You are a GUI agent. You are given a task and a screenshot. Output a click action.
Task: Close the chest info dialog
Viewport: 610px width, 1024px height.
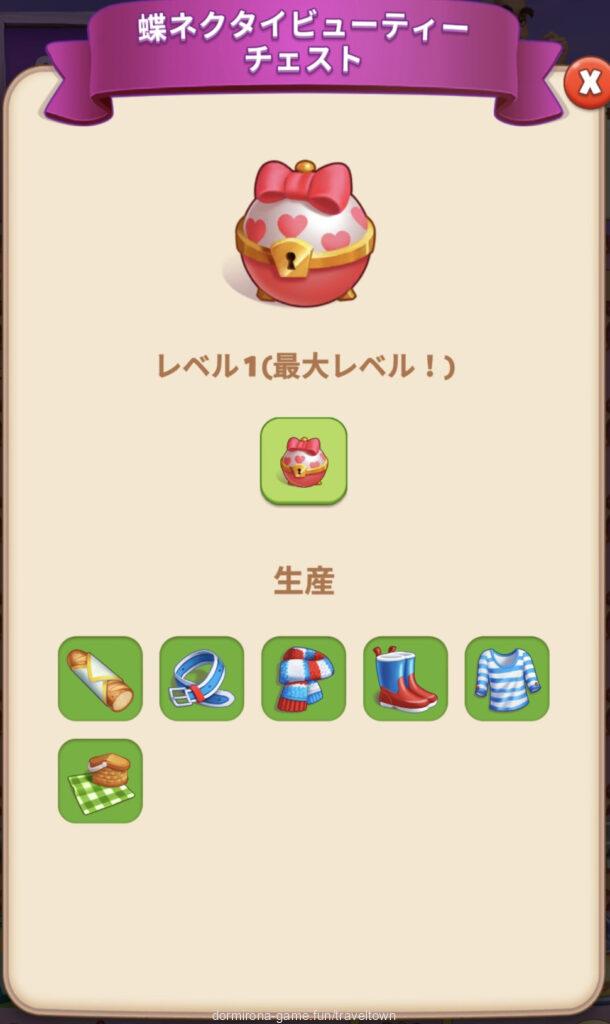click(587, 86)
